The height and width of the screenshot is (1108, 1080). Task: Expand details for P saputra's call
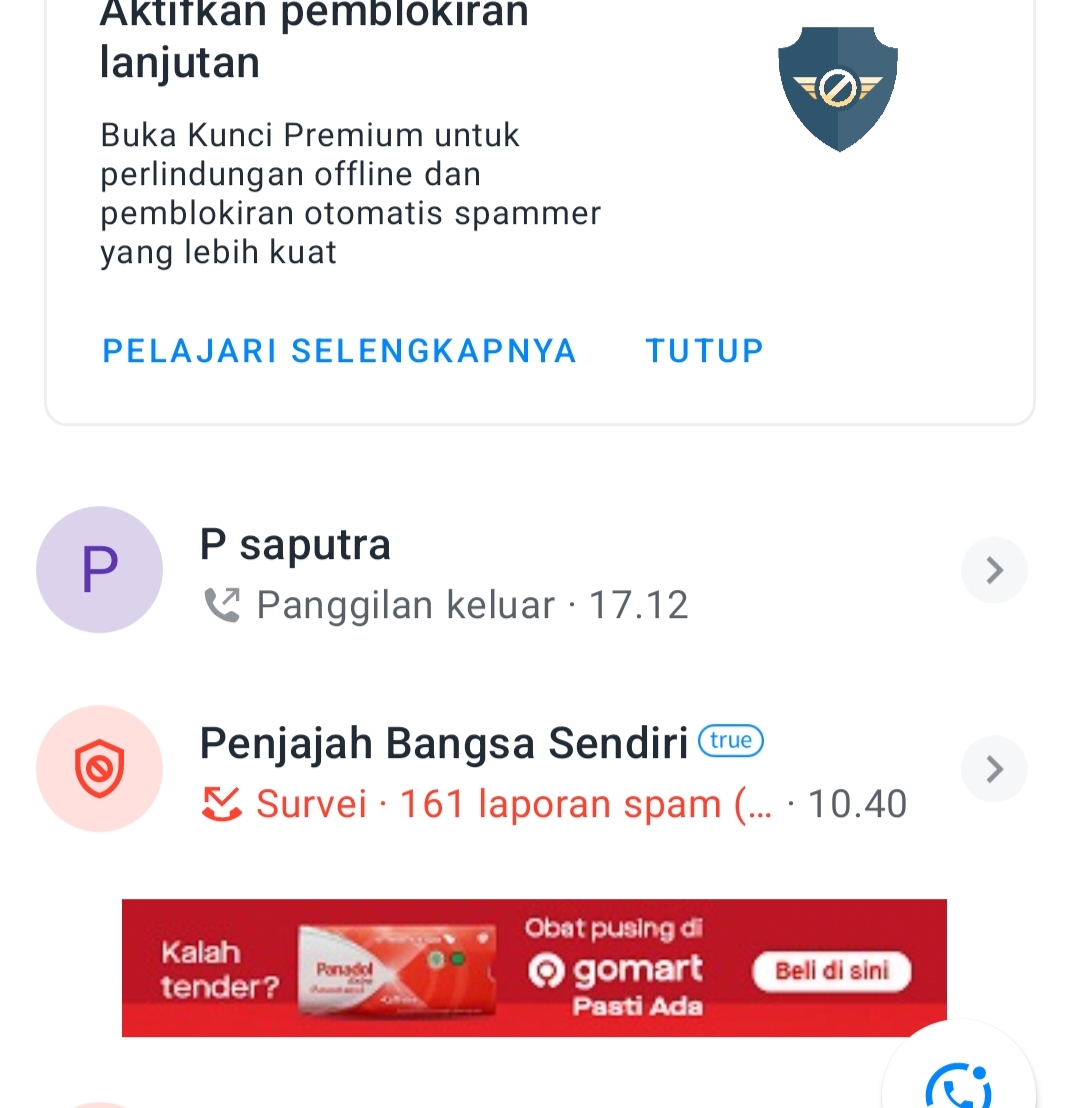pos(993,569)
